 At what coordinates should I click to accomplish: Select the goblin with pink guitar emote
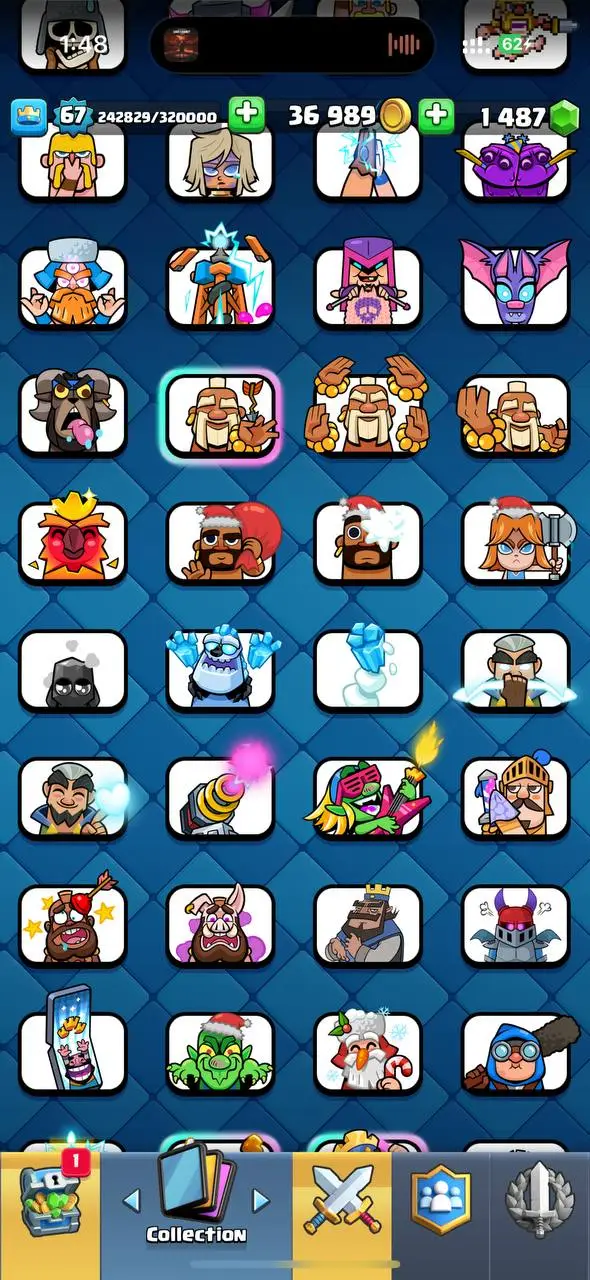pyautogui.click(x=368, y=795)
